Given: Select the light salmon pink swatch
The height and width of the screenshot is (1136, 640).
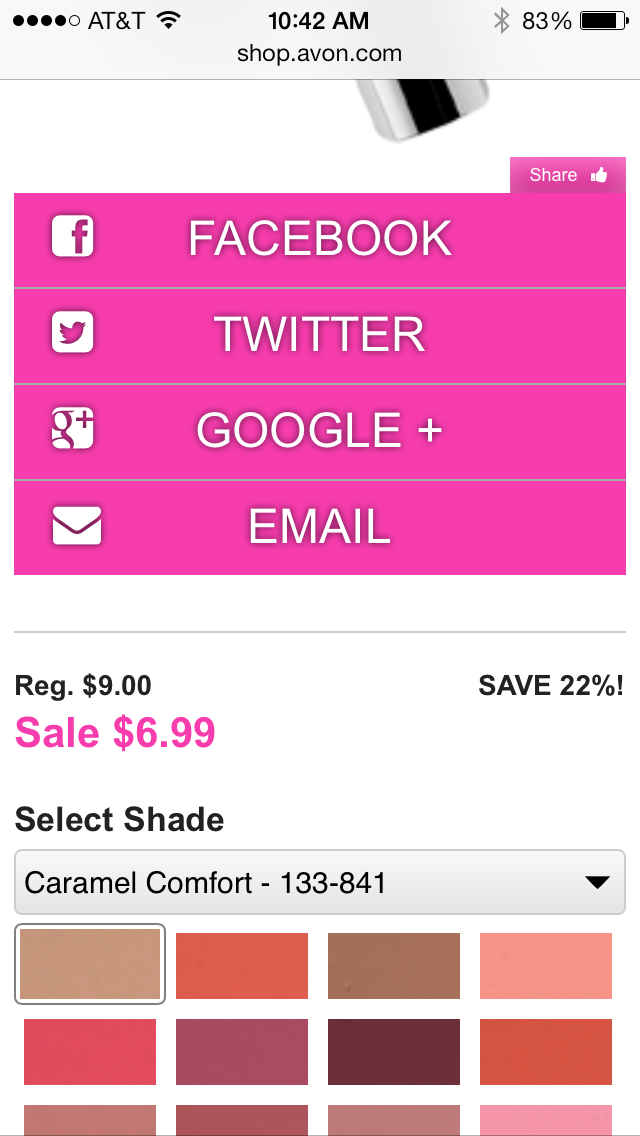Looking at the screenshot, I should 546,965.
